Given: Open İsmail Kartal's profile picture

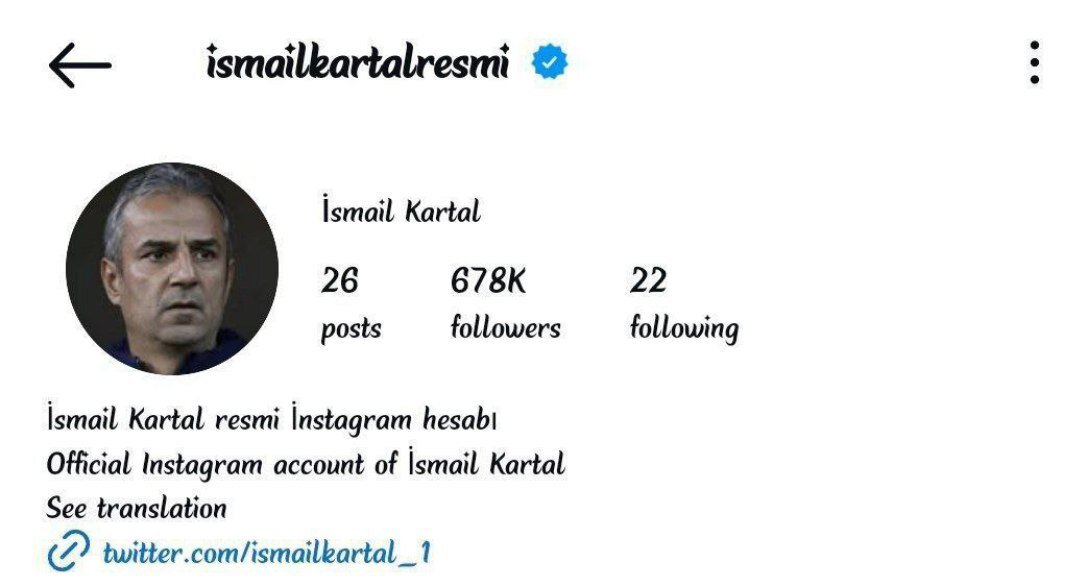Looking at the screenshot, I should (172, 268).
